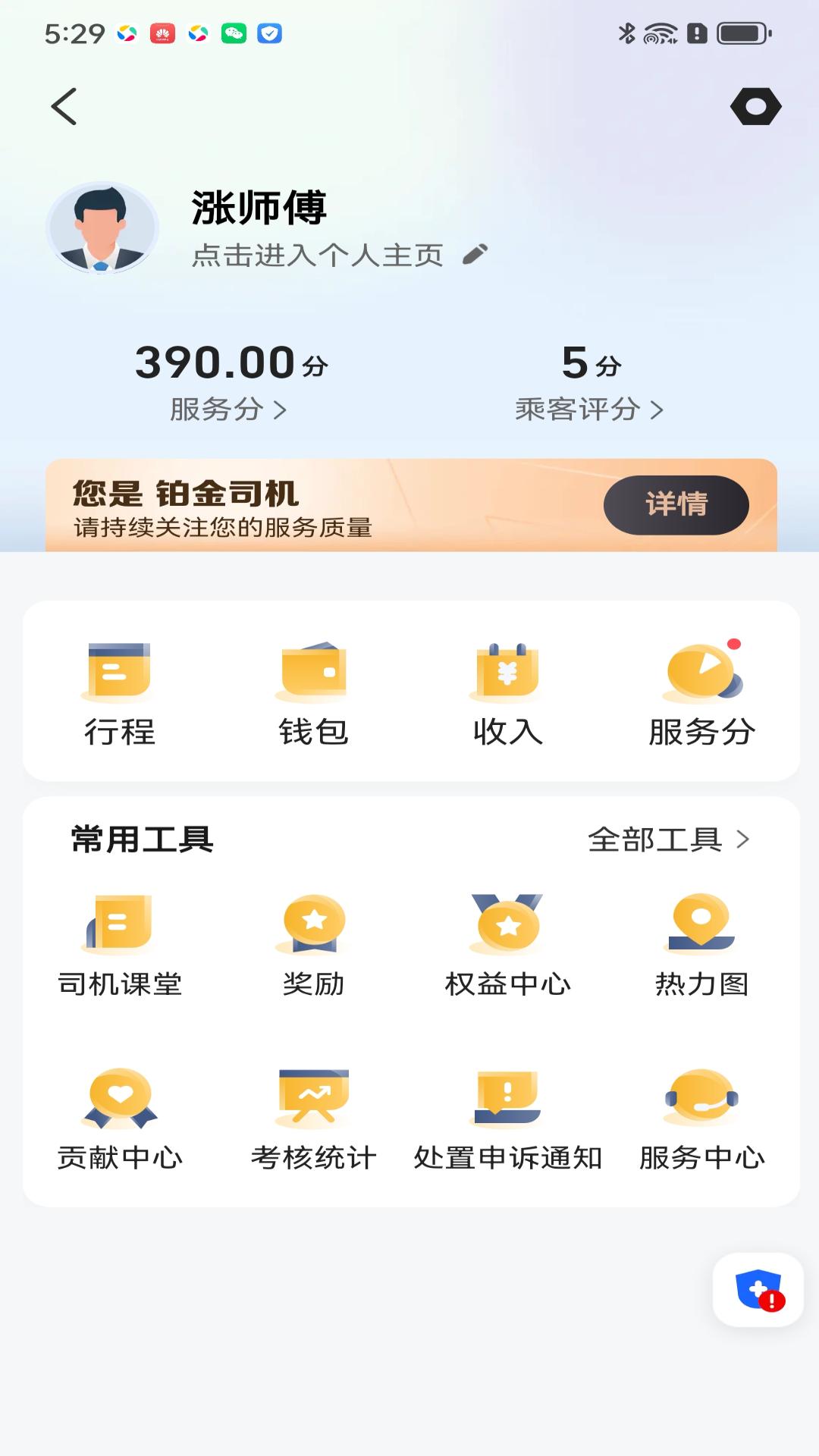819x1456 pixels.
Task: Open 考核统计 assessment statistics
Action: 312,1111
